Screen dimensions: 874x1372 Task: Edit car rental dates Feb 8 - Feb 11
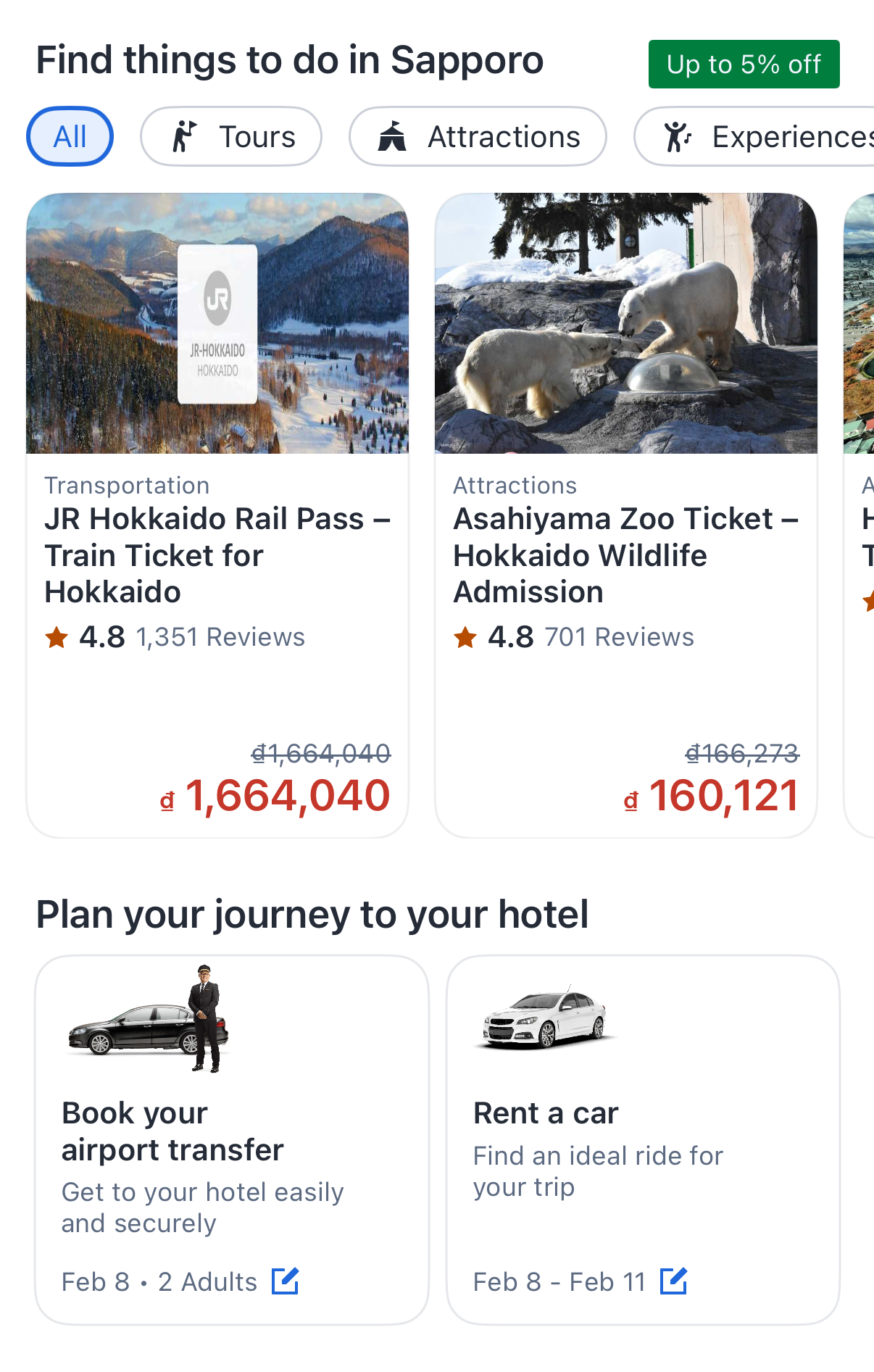(673, 1281)
